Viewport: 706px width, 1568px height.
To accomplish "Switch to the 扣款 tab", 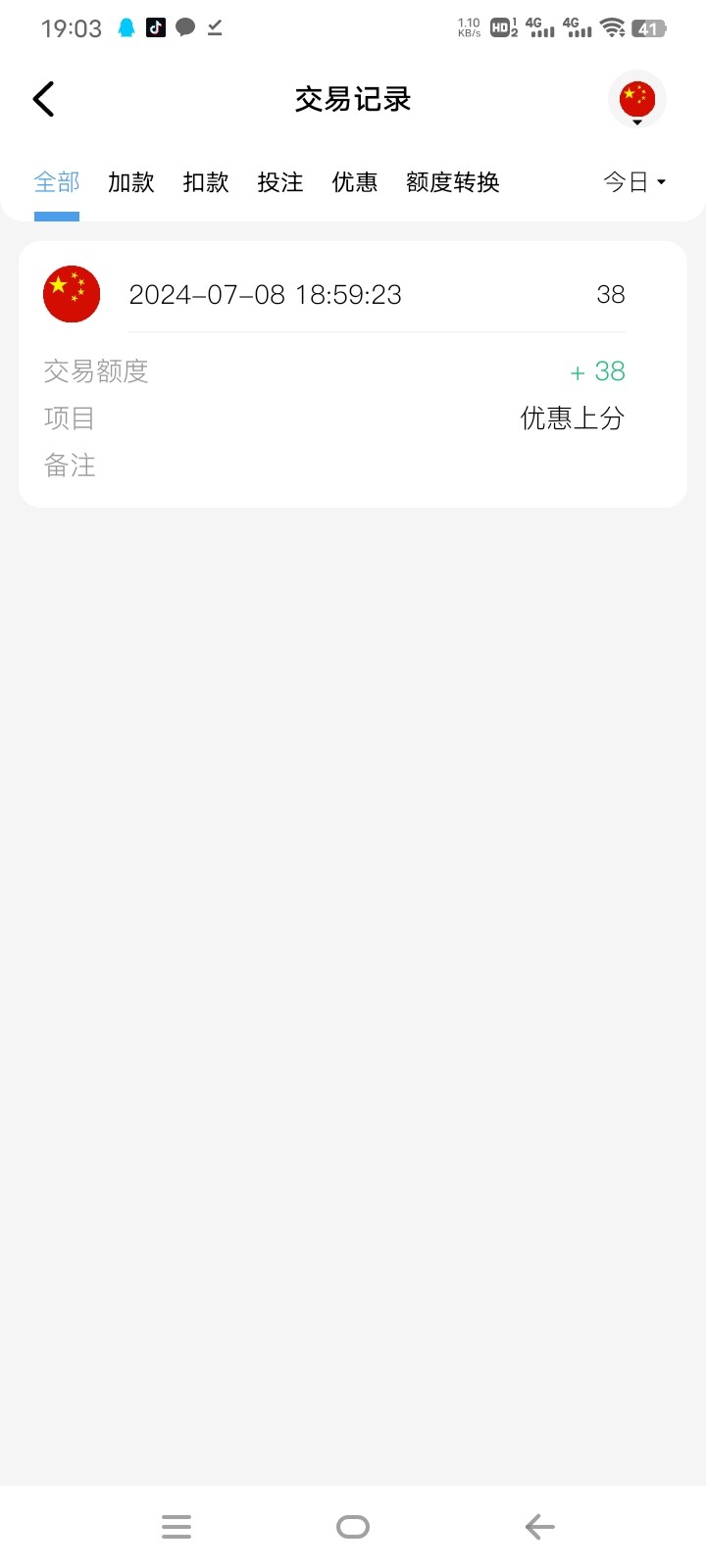I will (x=206, y=182).
